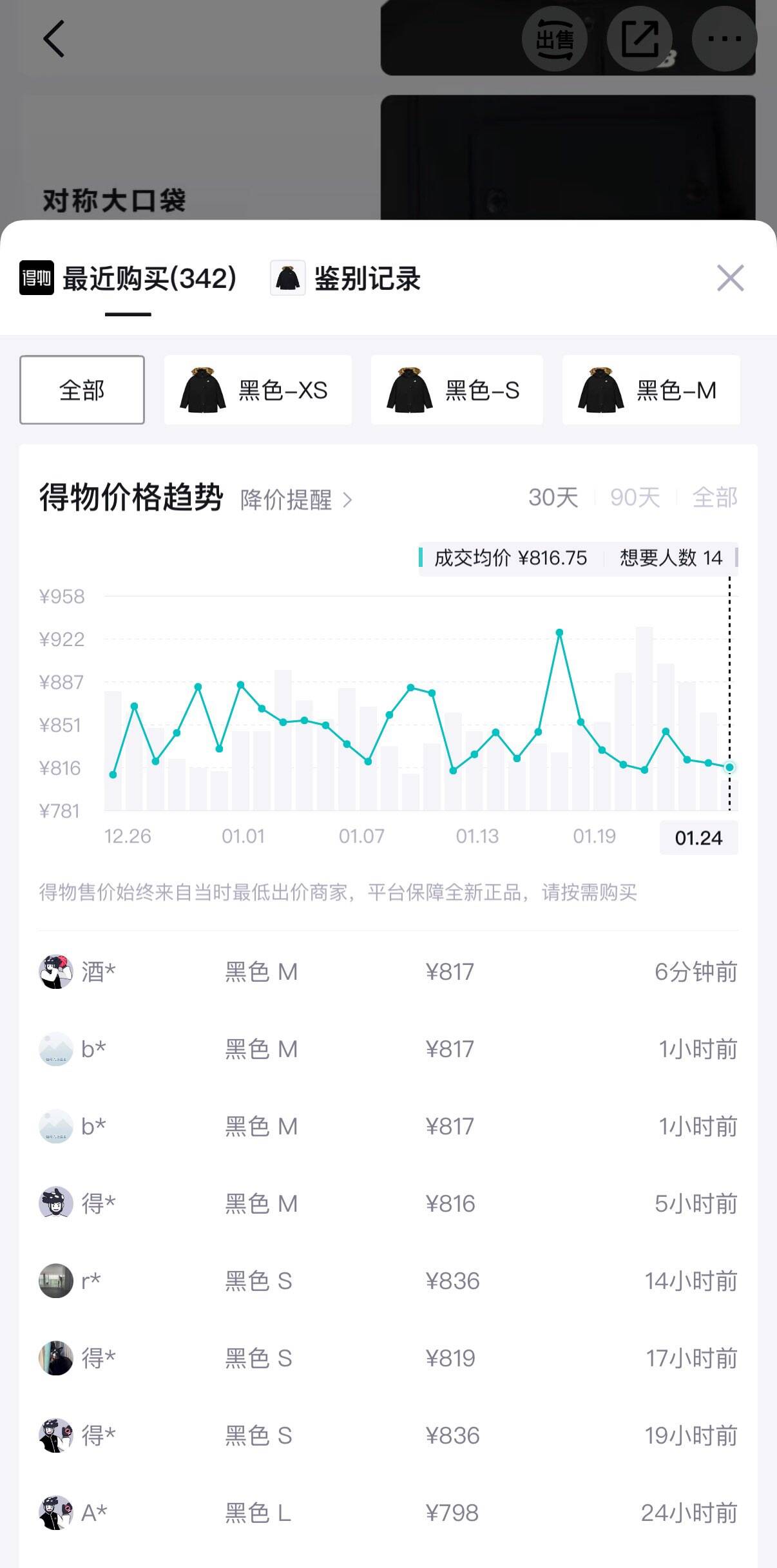Select the 最近购买(342) tab
777x1568 pixels.
(149, 279)
